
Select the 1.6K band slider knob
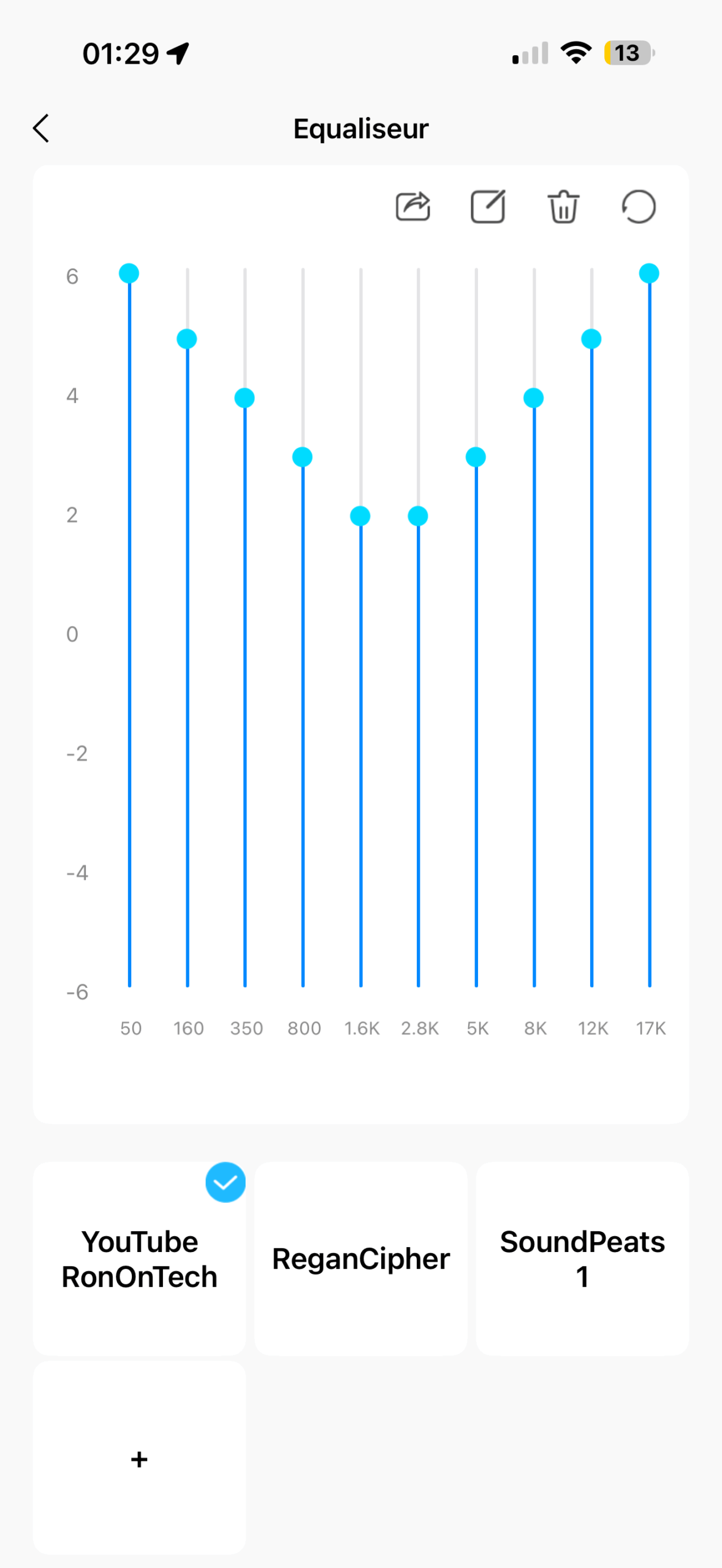pos(360,516)
